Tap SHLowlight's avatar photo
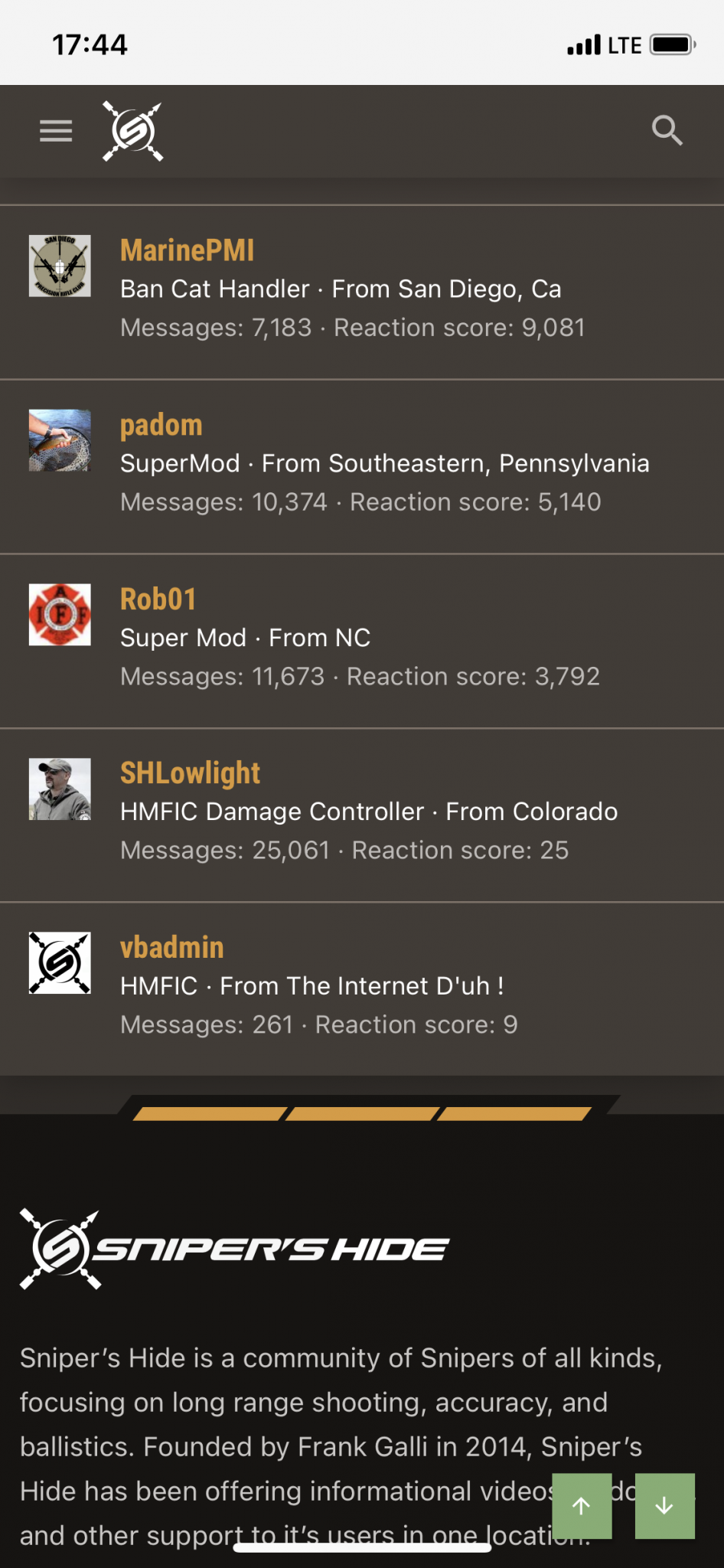 click(60, 789)
